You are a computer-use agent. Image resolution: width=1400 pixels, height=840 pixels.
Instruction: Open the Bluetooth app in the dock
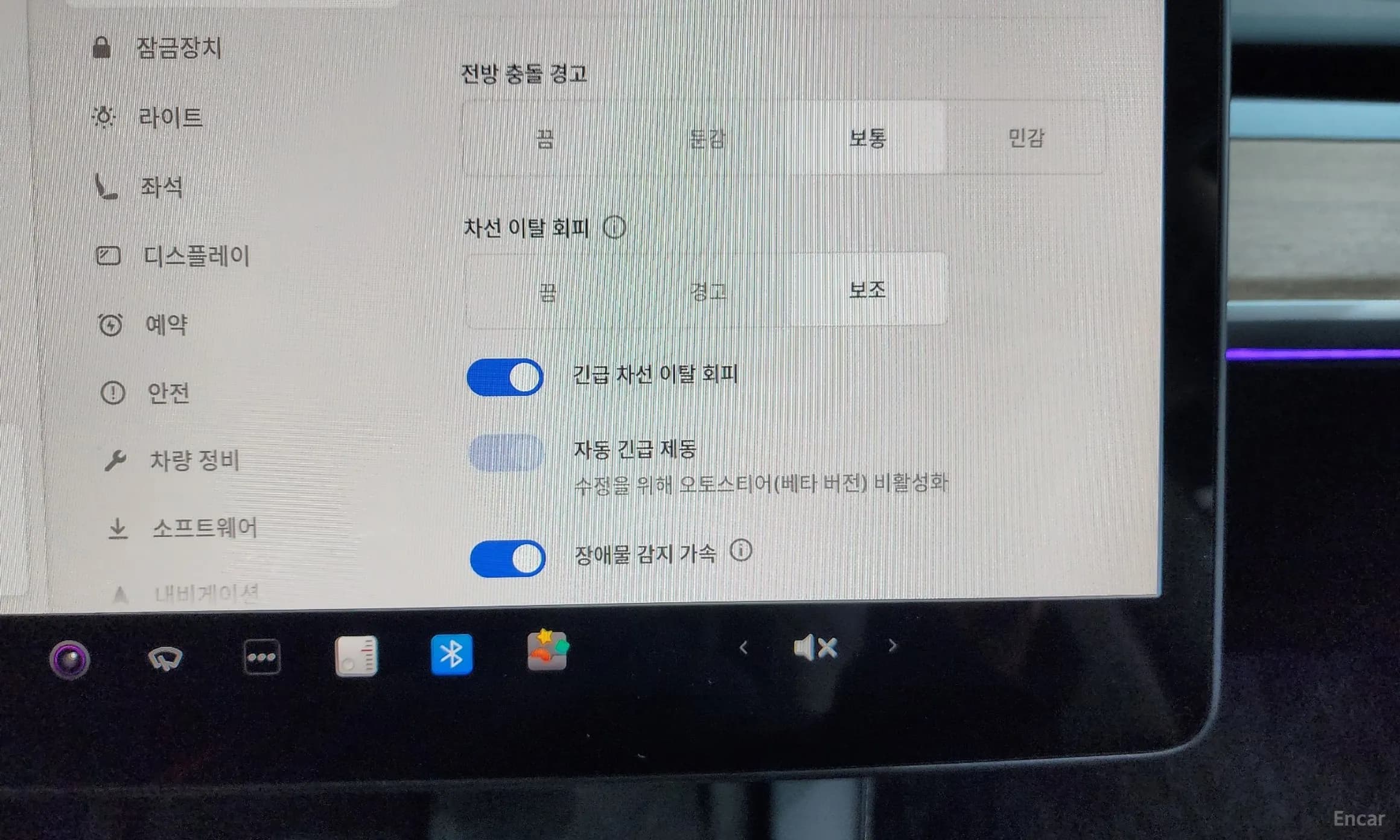tap(451, 654)
